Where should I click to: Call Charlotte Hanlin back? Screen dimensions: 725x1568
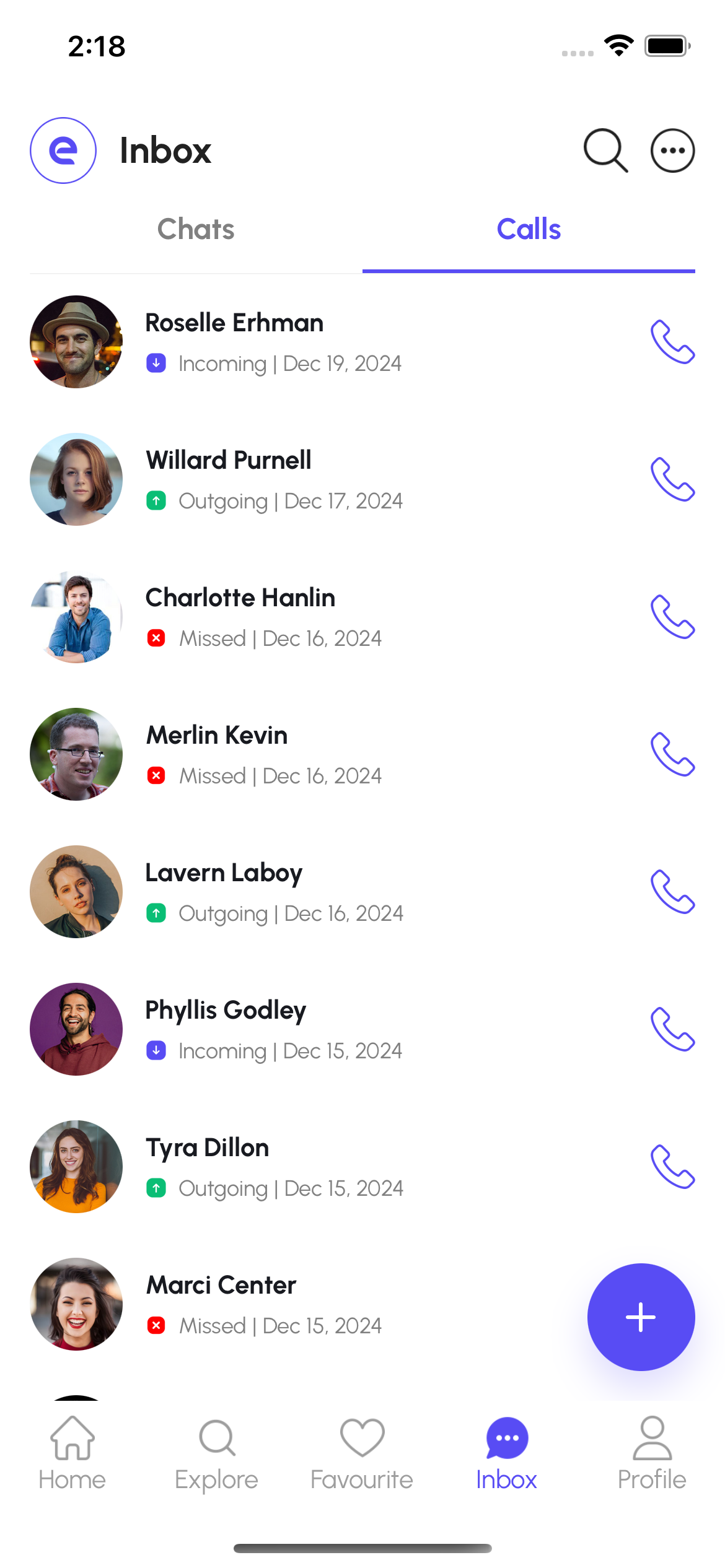click(x=672, y=617)
